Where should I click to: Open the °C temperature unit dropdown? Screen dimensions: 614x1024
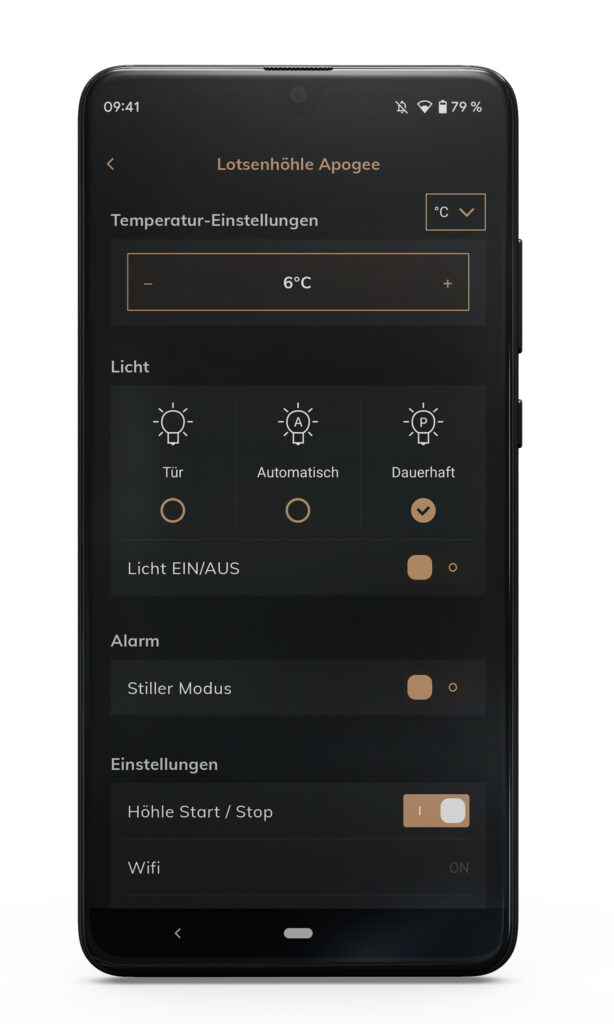point(455,212)
